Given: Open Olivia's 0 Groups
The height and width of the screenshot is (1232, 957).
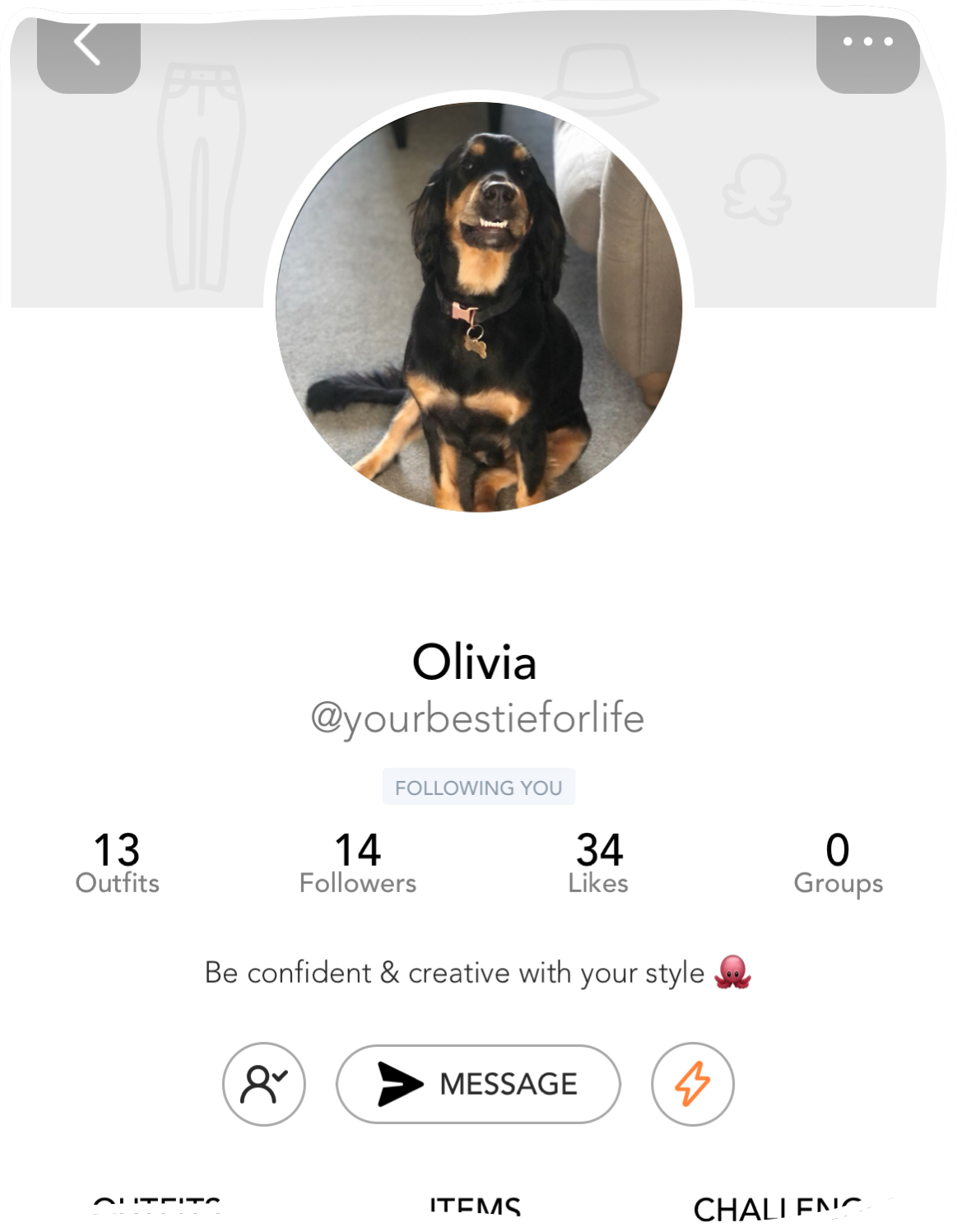Looking at the screenshot, I should (x=838, y=862).
